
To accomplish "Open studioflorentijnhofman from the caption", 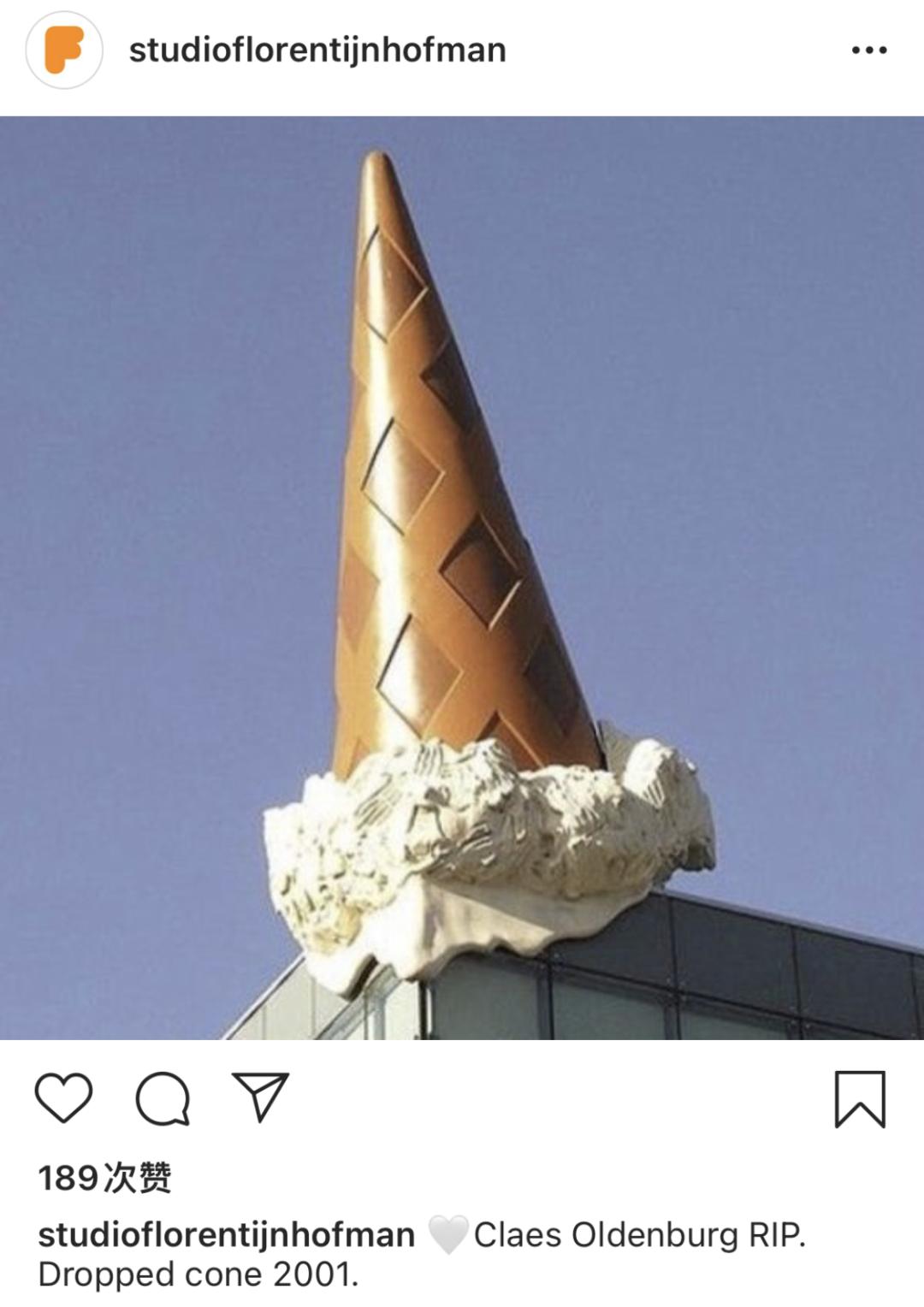I will (x=226, y=1234).
